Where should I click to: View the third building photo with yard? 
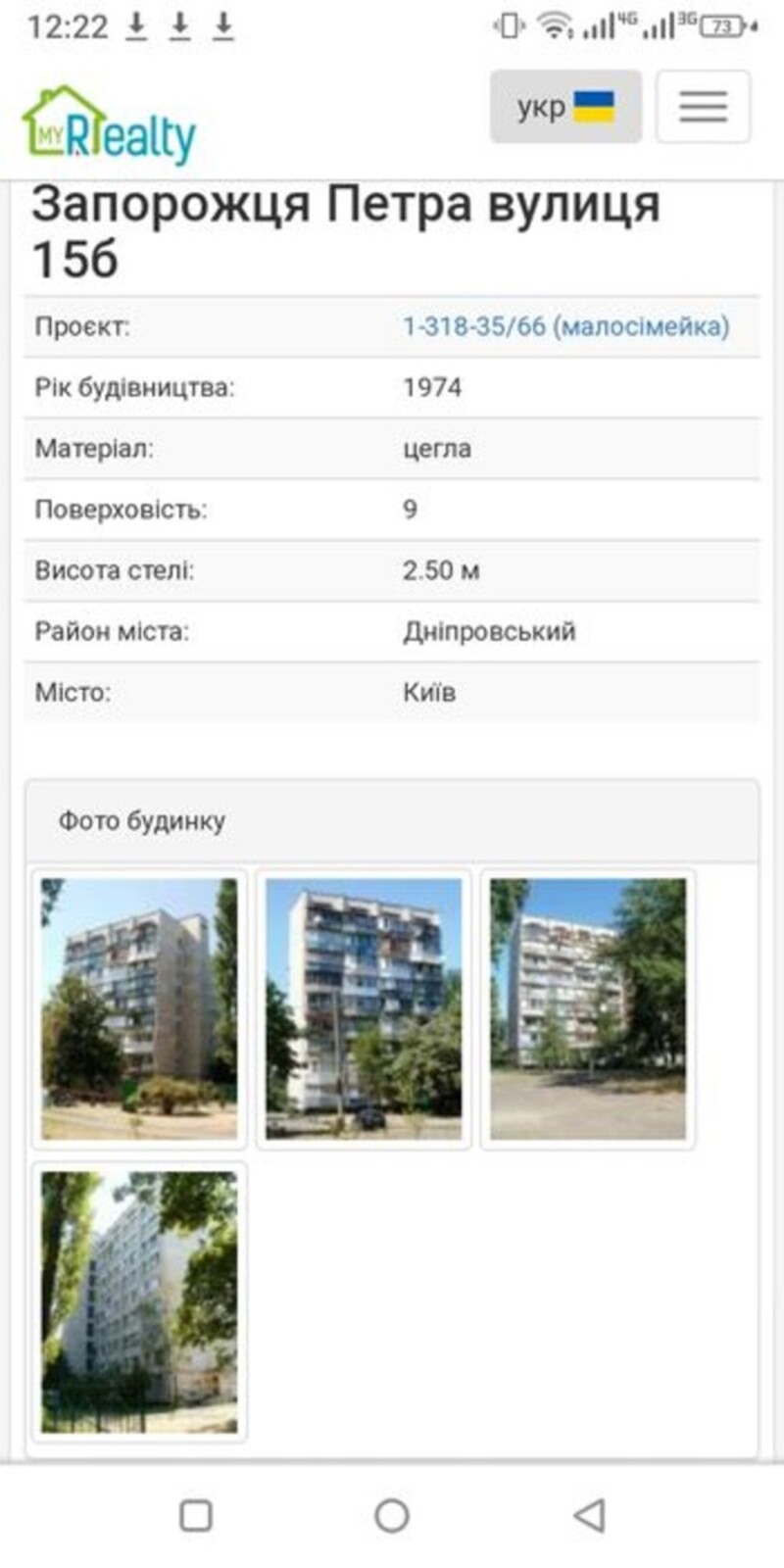(588, 1008)
